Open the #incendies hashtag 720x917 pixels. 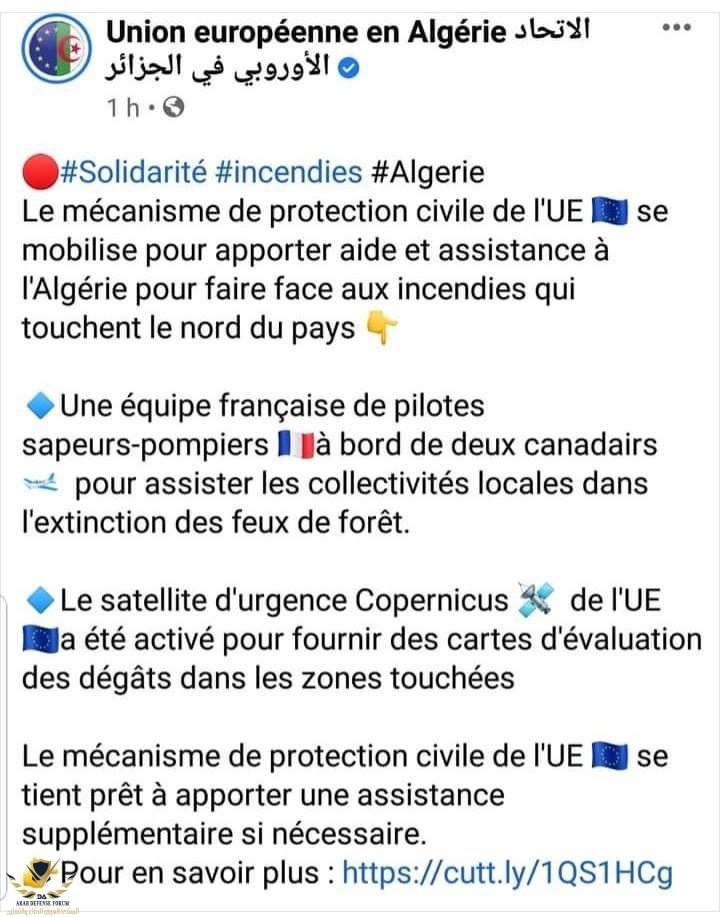[288, 172]
